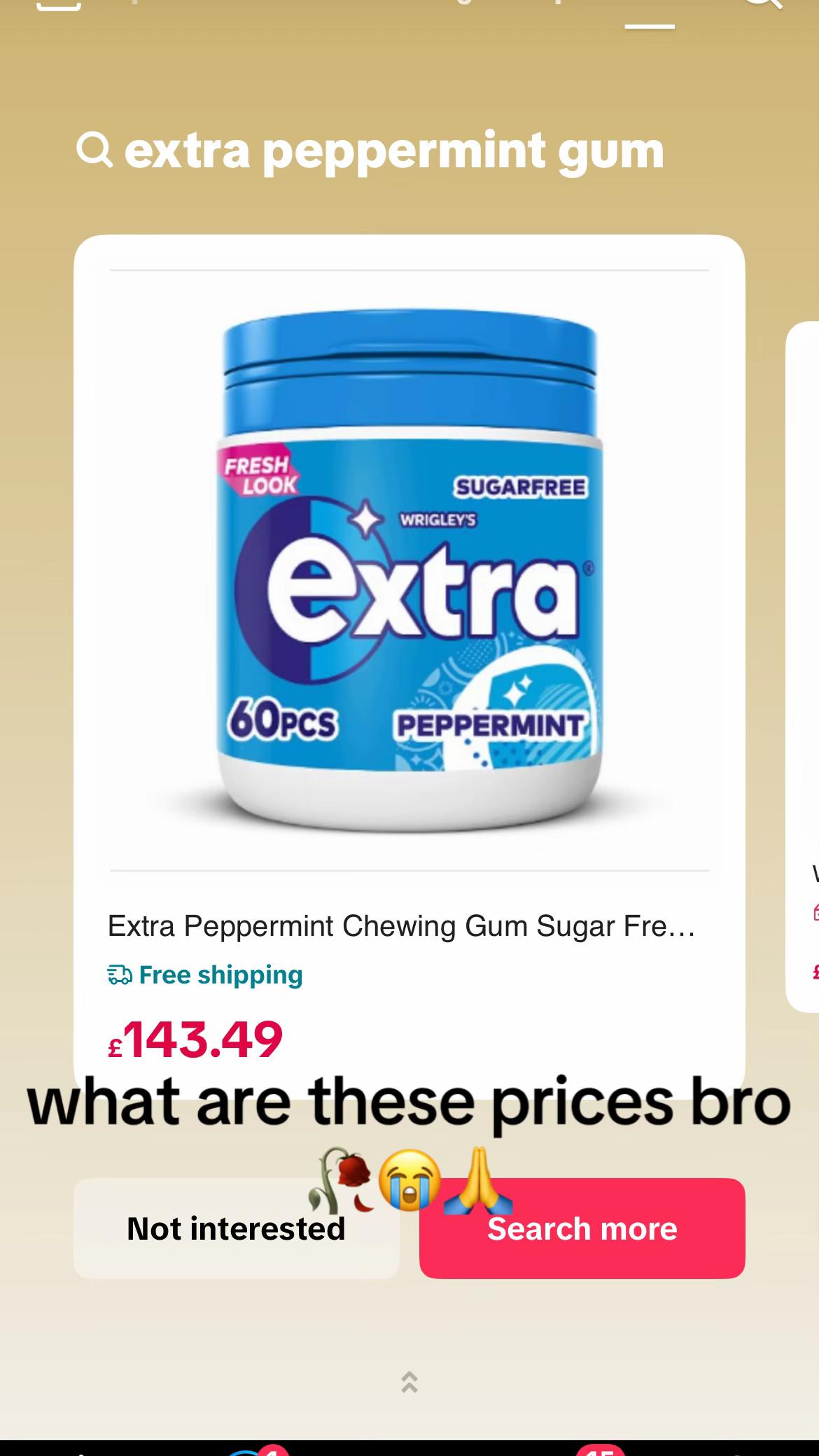The height and width of the screenshot is (1456, 819).
Task: Open the Extra Peppermint Chewing Gum product card
Action: tap(409, 666)
